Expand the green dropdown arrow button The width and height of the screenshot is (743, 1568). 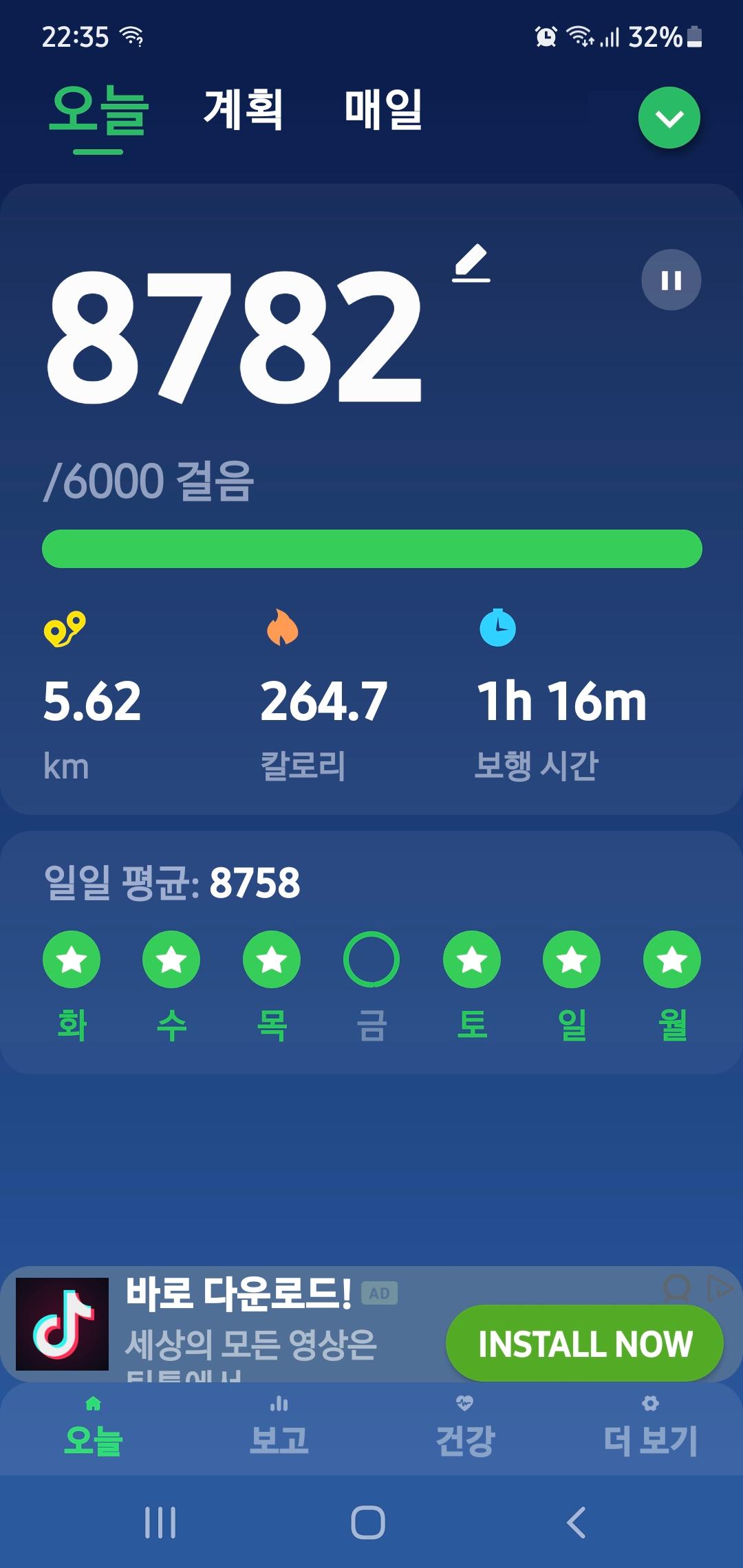(x=669, y=118)
